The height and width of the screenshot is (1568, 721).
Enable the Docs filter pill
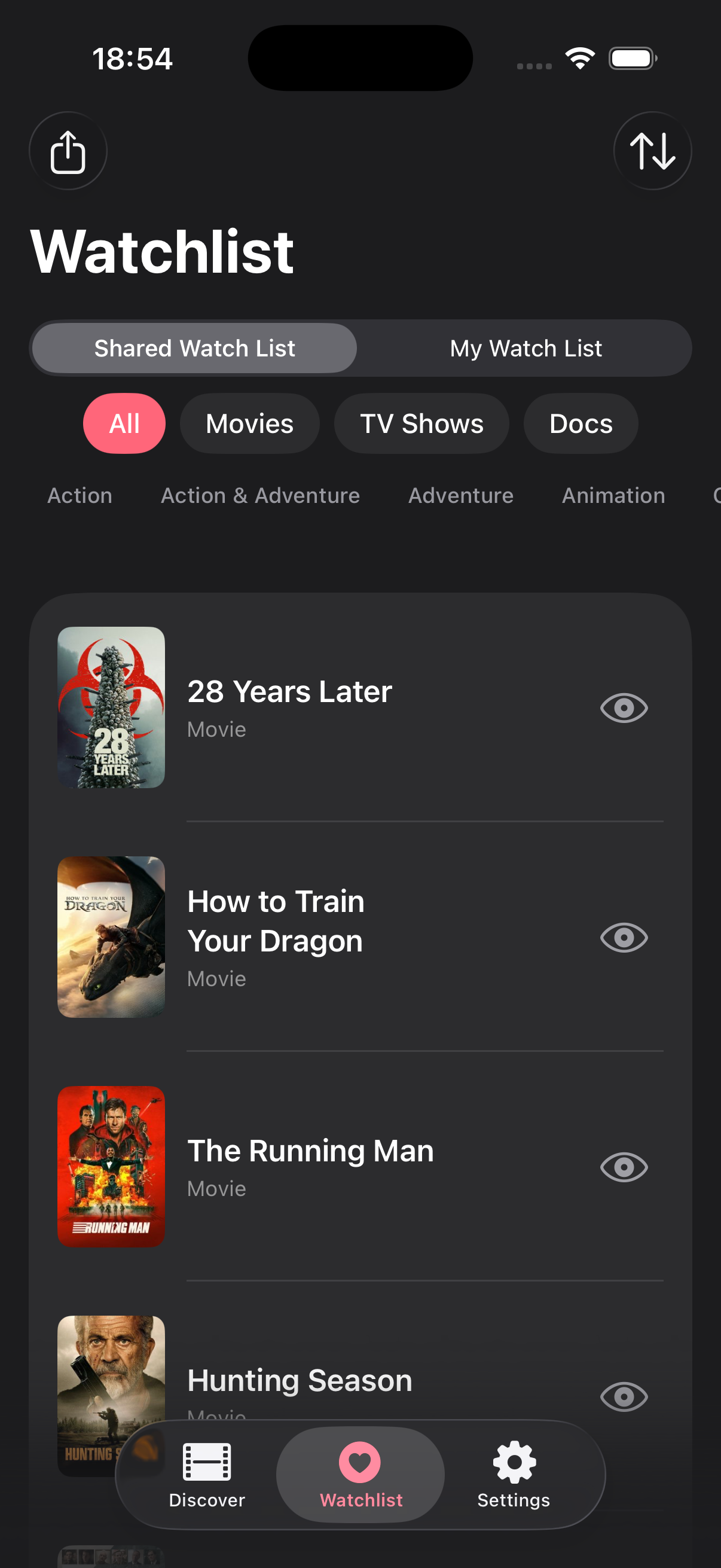pyautogui.click(x=580, y=423)
